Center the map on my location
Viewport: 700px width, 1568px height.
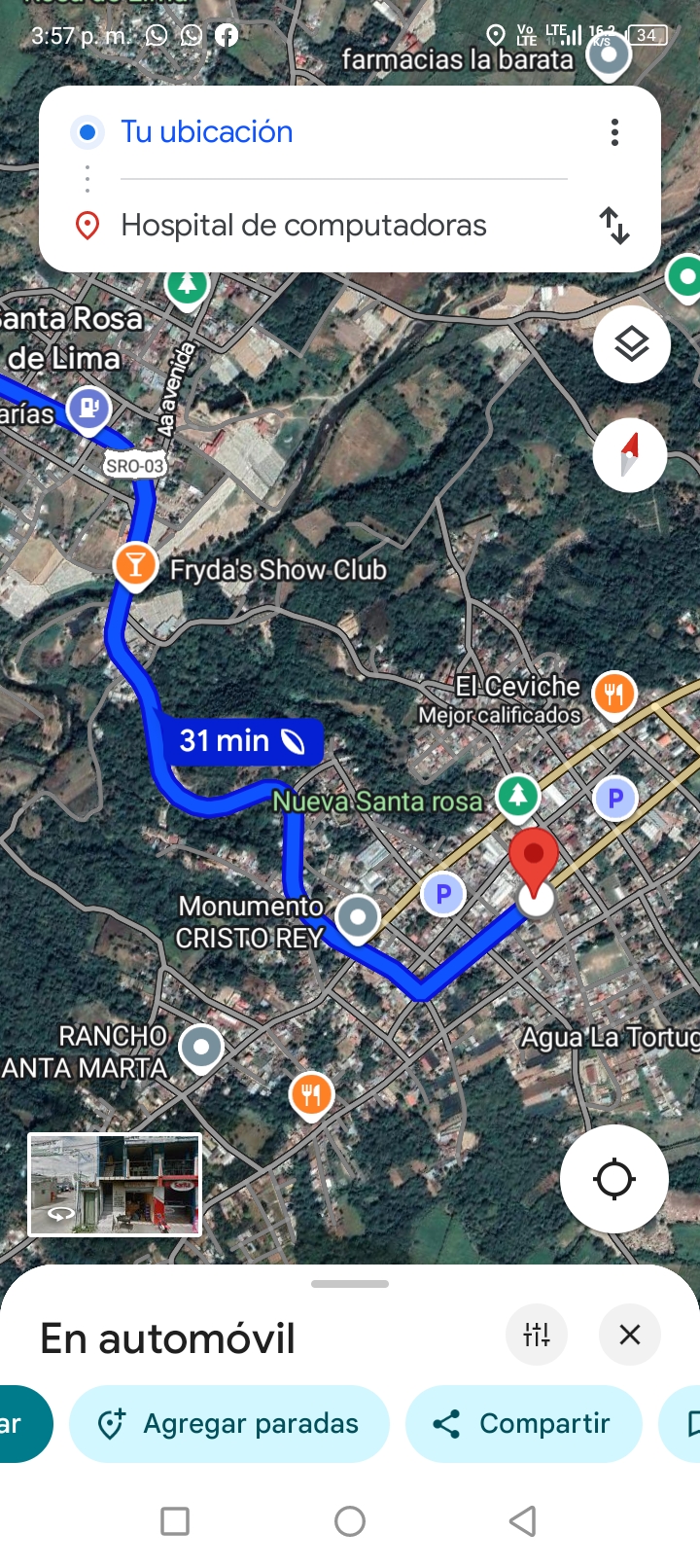point(613,1179)
